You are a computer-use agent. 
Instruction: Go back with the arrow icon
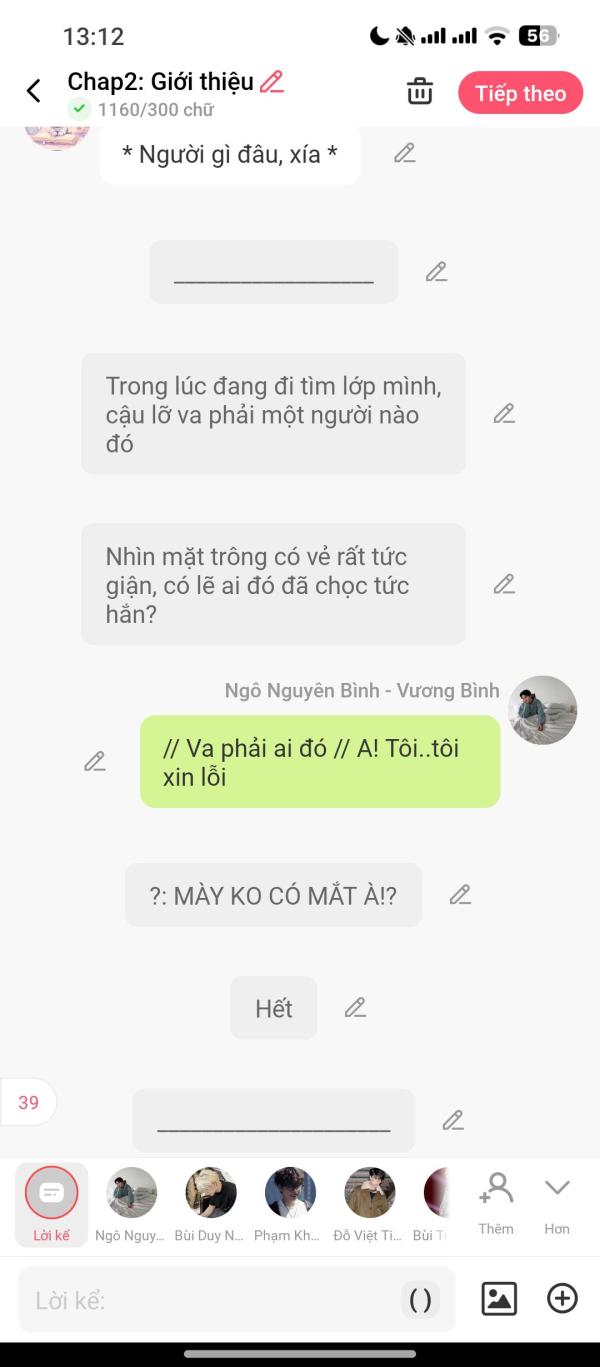coord(33,92)
